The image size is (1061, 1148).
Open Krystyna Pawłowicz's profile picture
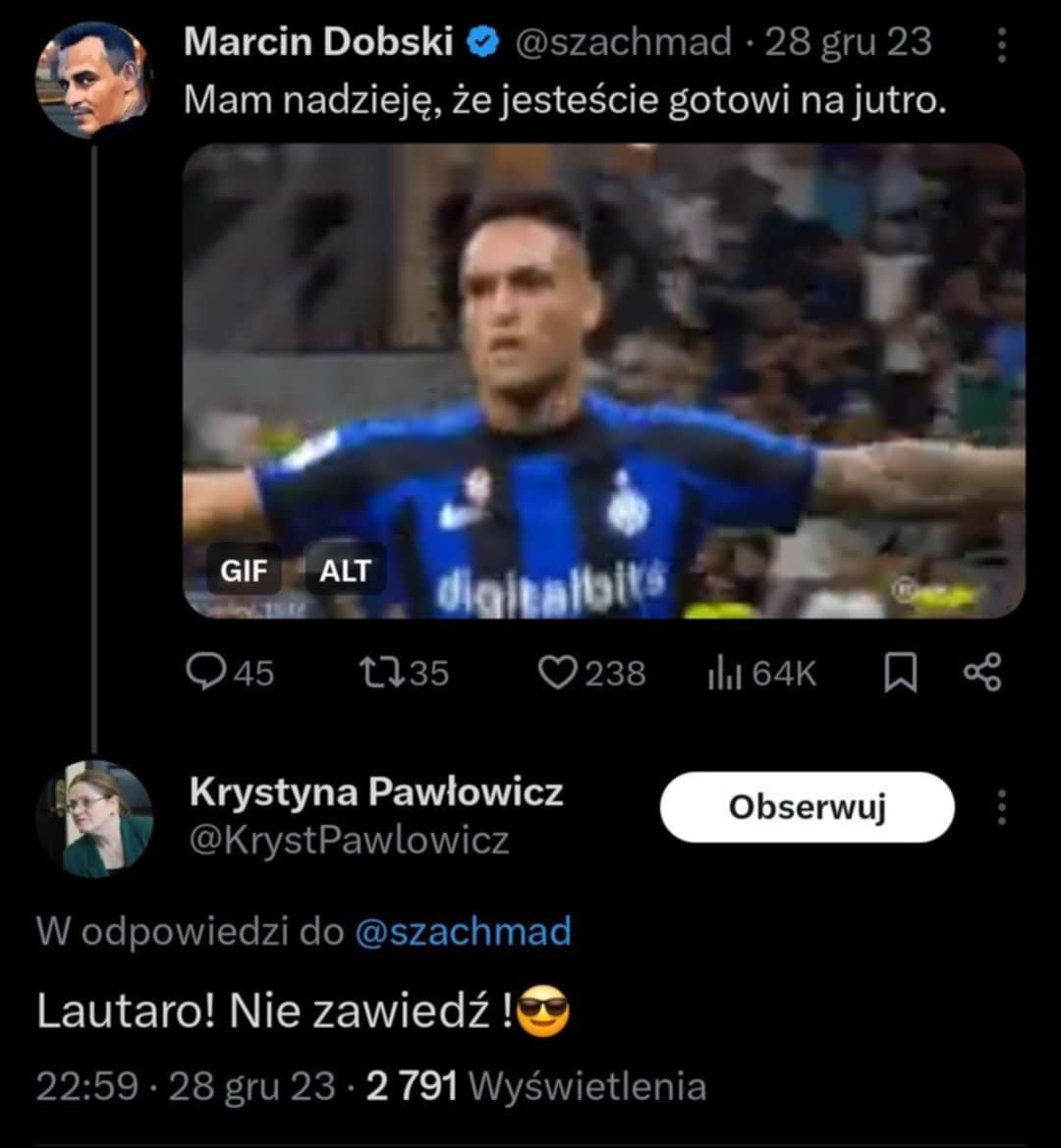point(94,819)
